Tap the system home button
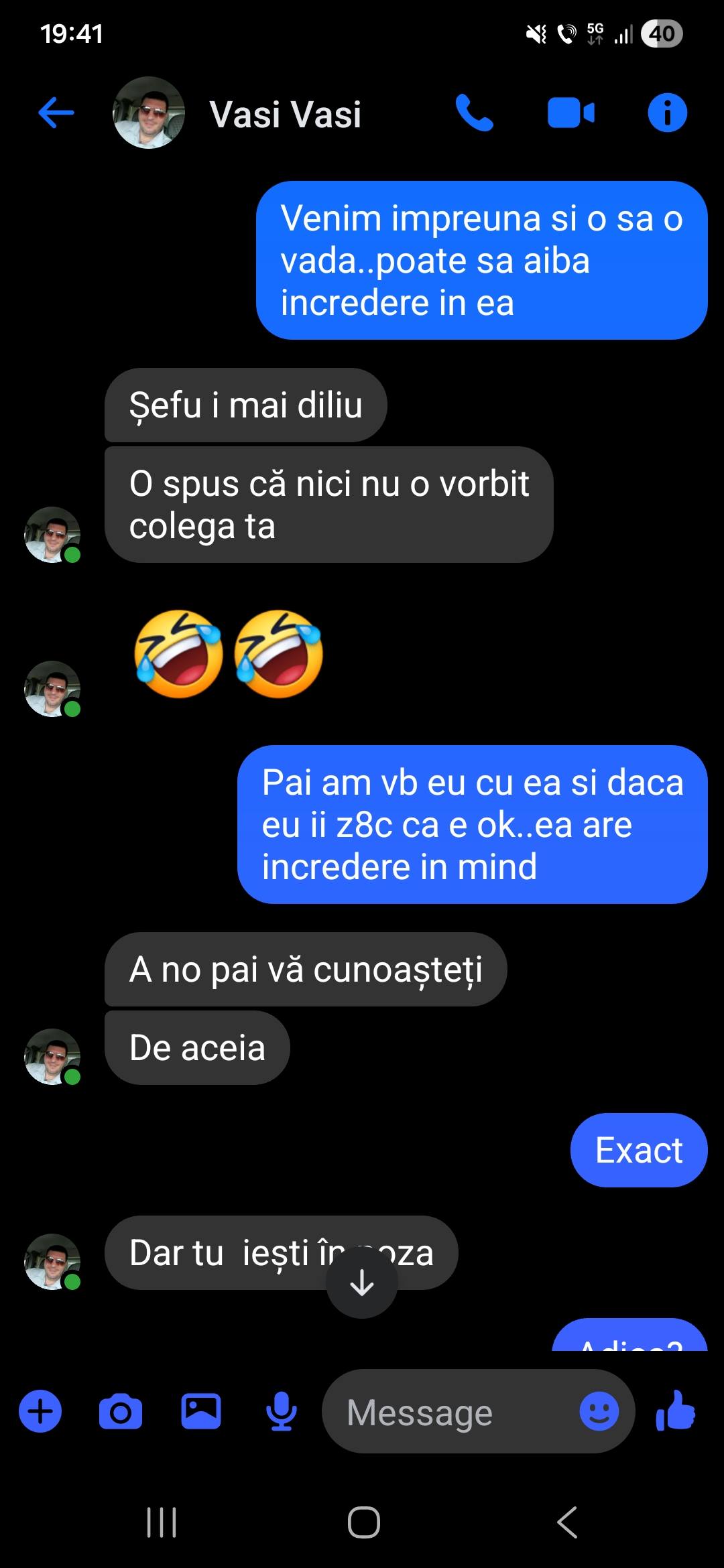This screenshot has width=724, height=1568. coord(363,1522)
